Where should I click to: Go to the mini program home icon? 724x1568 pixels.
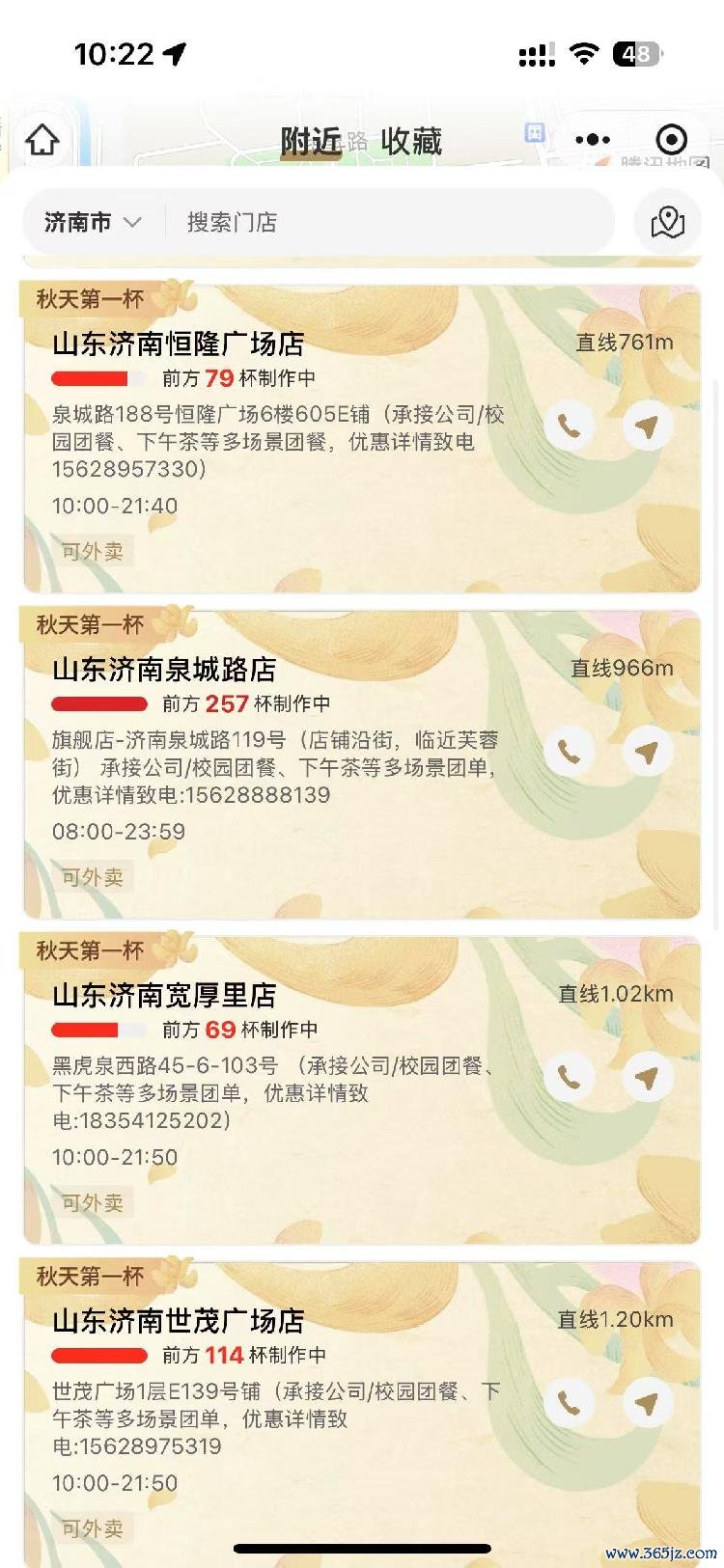click(x=42, y=141)
